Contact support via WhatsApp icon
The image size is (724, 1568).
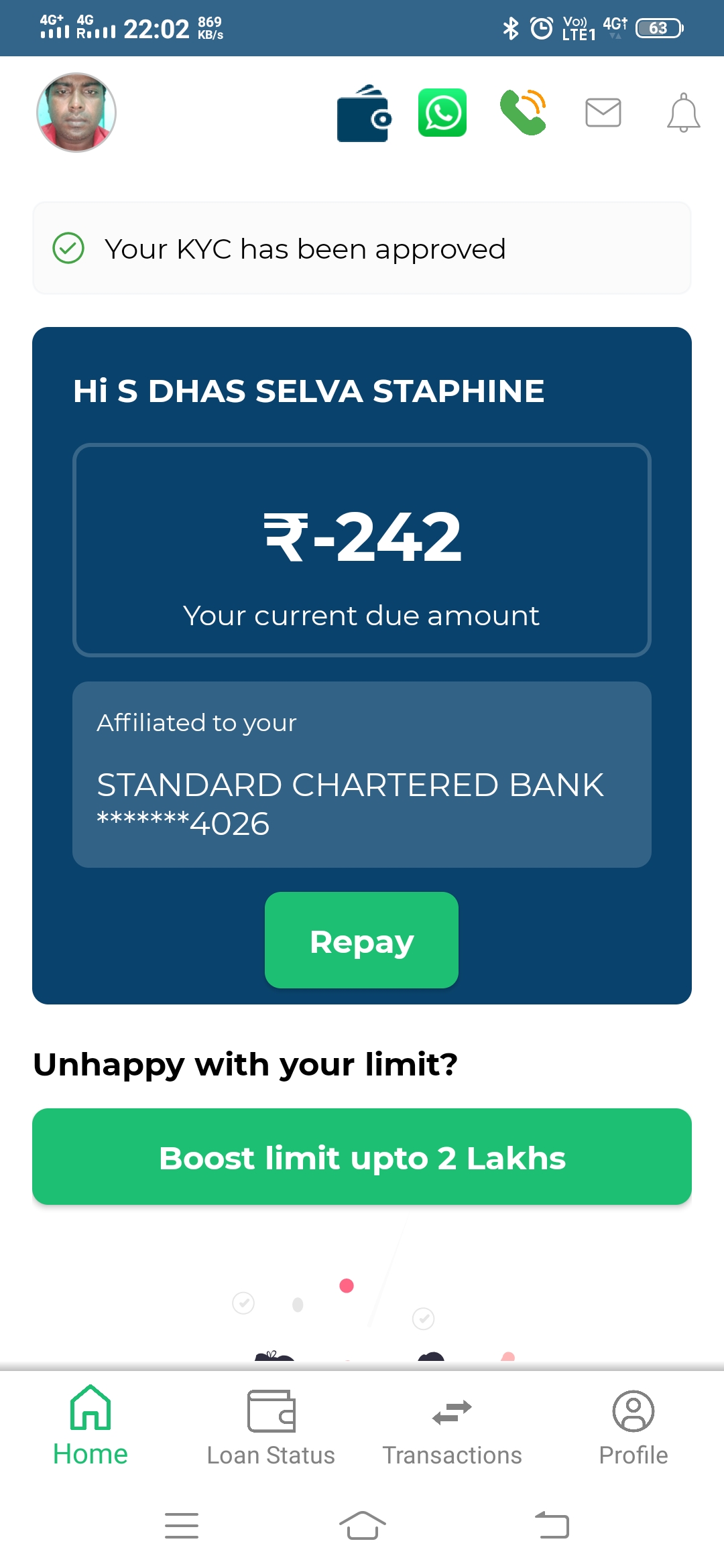(x=442, y=113)
